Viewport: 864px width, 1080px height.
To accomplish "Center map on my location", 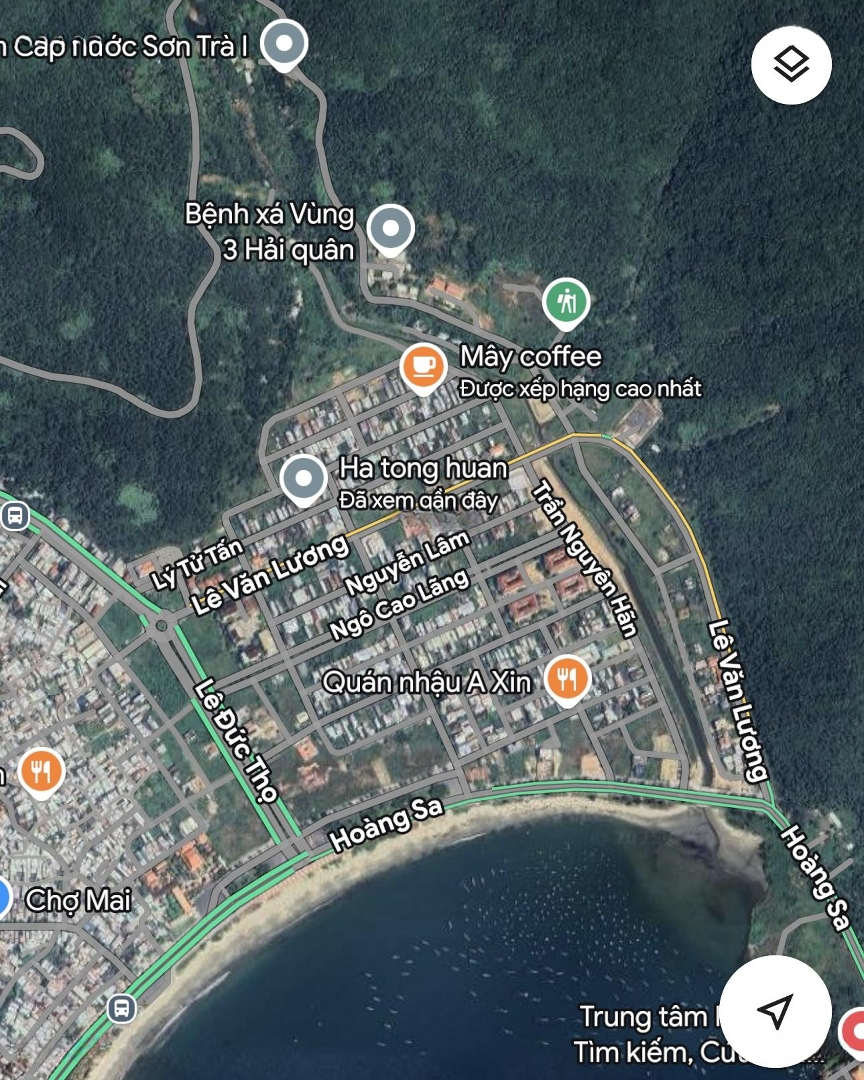I will [775, 1010].
